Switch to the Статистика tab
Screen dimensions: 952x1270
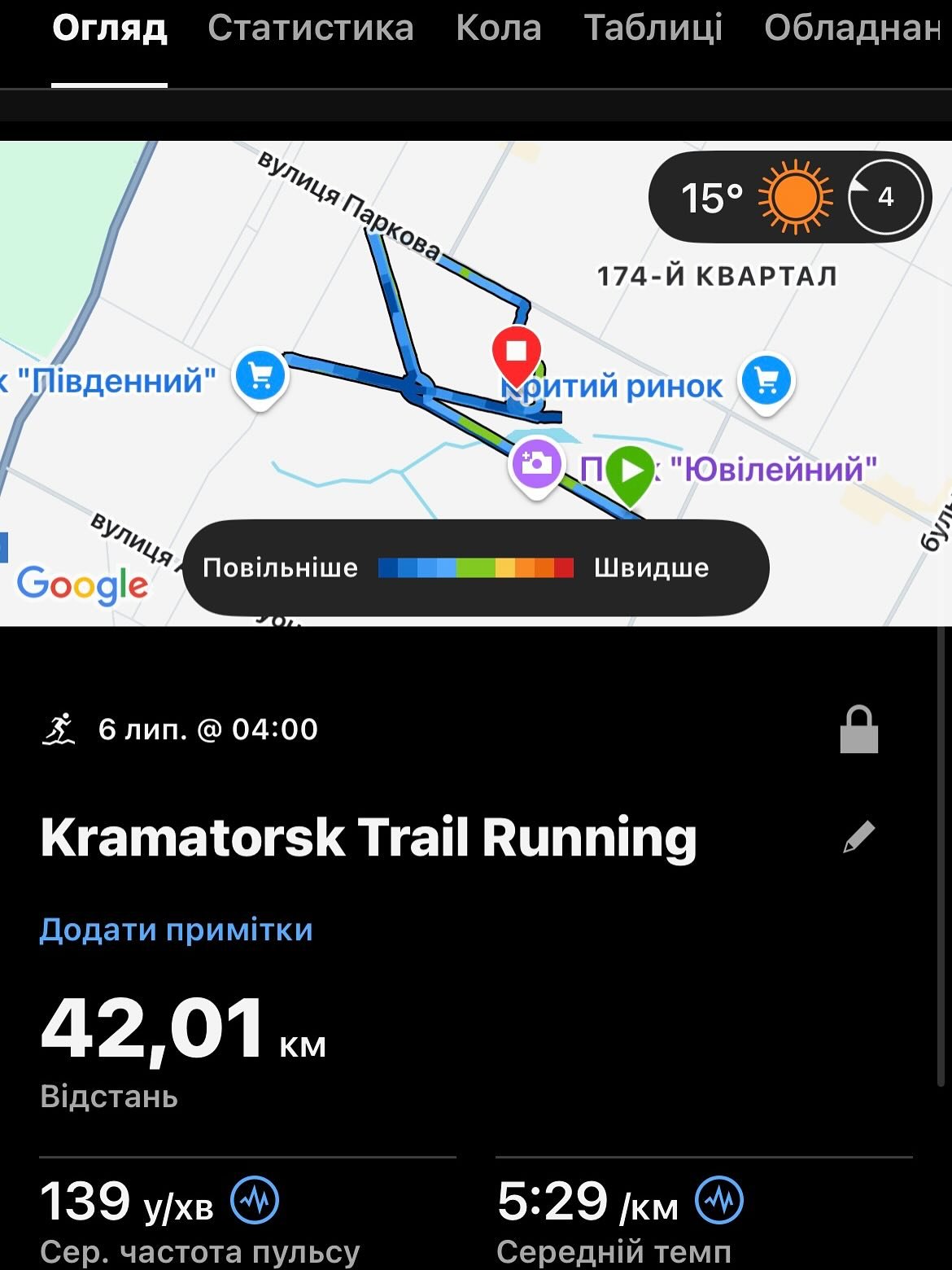[x=310, y=28]
